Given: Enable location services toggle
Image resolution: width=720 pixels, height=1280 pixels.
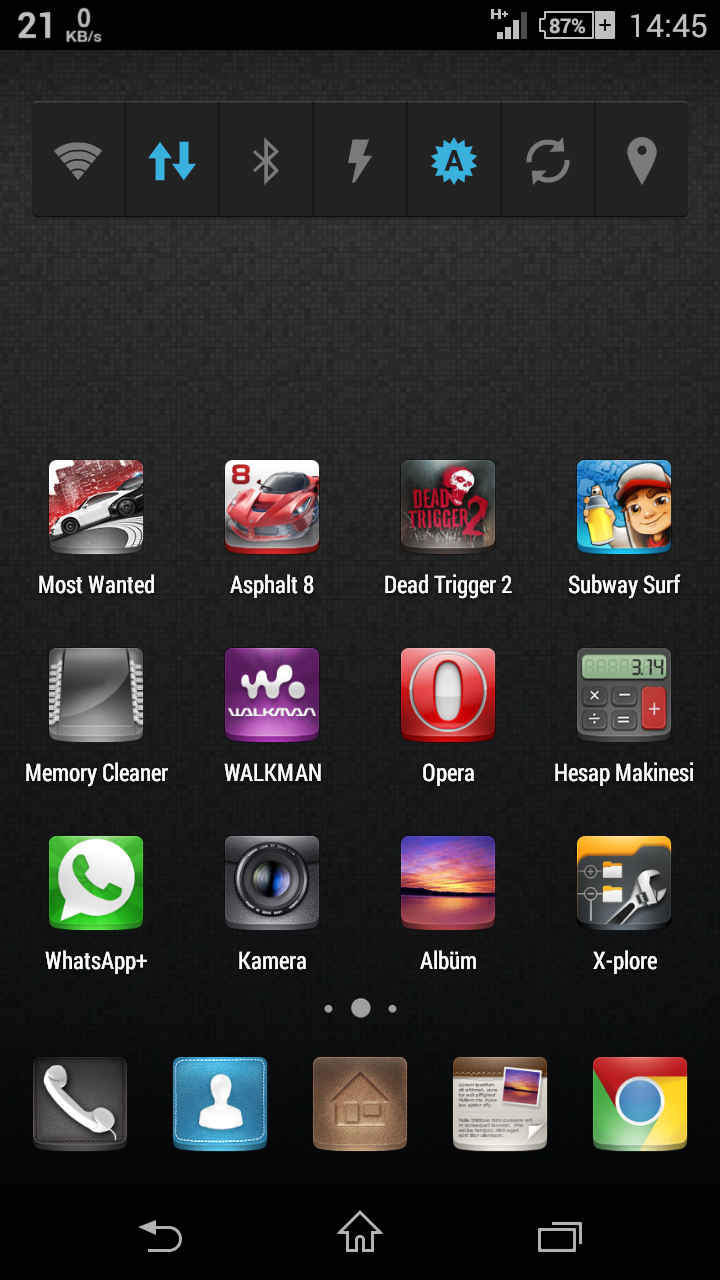Looking at the screenshot, I should [641, 160].
